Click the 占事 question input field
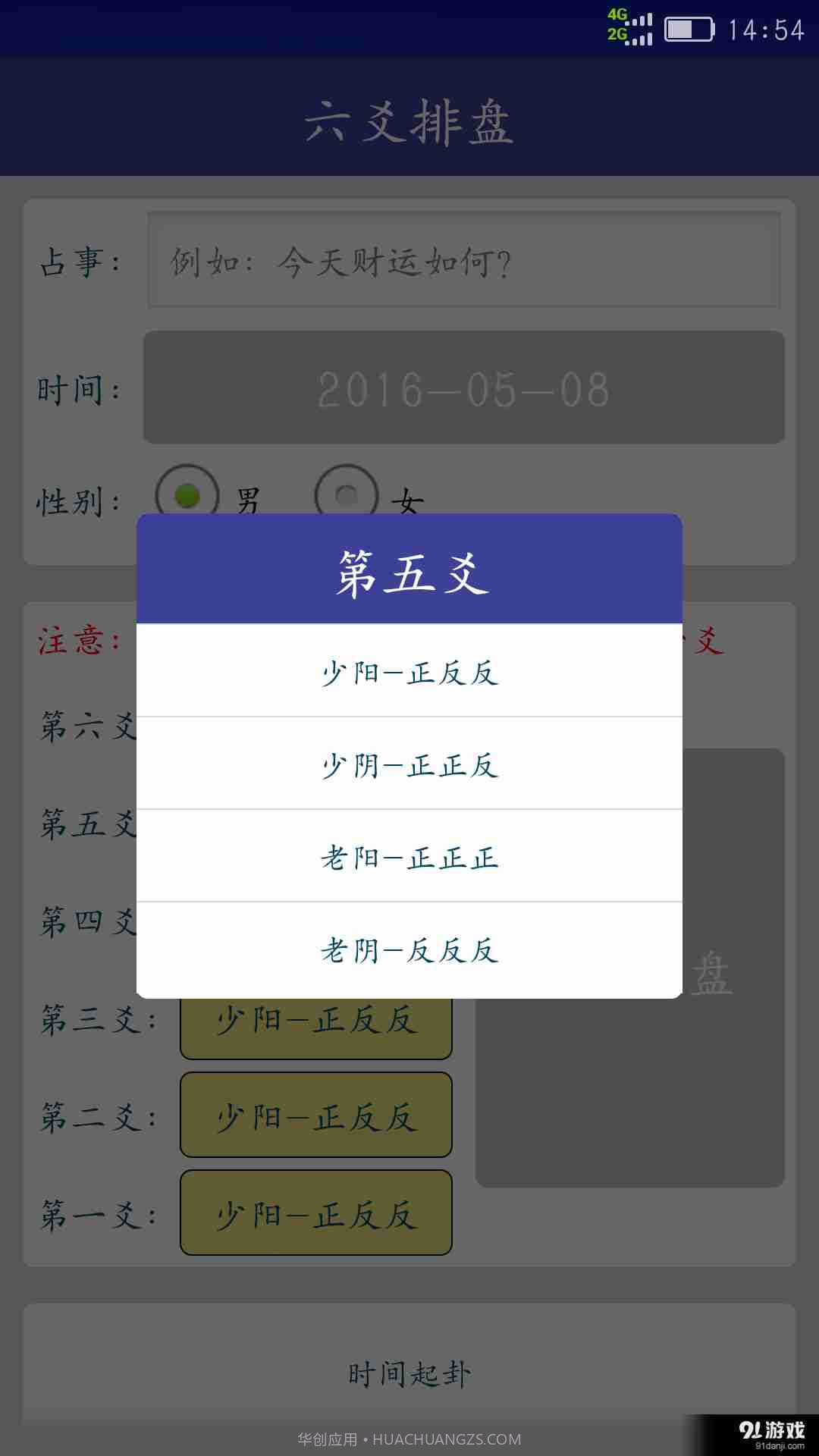This screenshot has height=1456, width=819. (463, 262)
